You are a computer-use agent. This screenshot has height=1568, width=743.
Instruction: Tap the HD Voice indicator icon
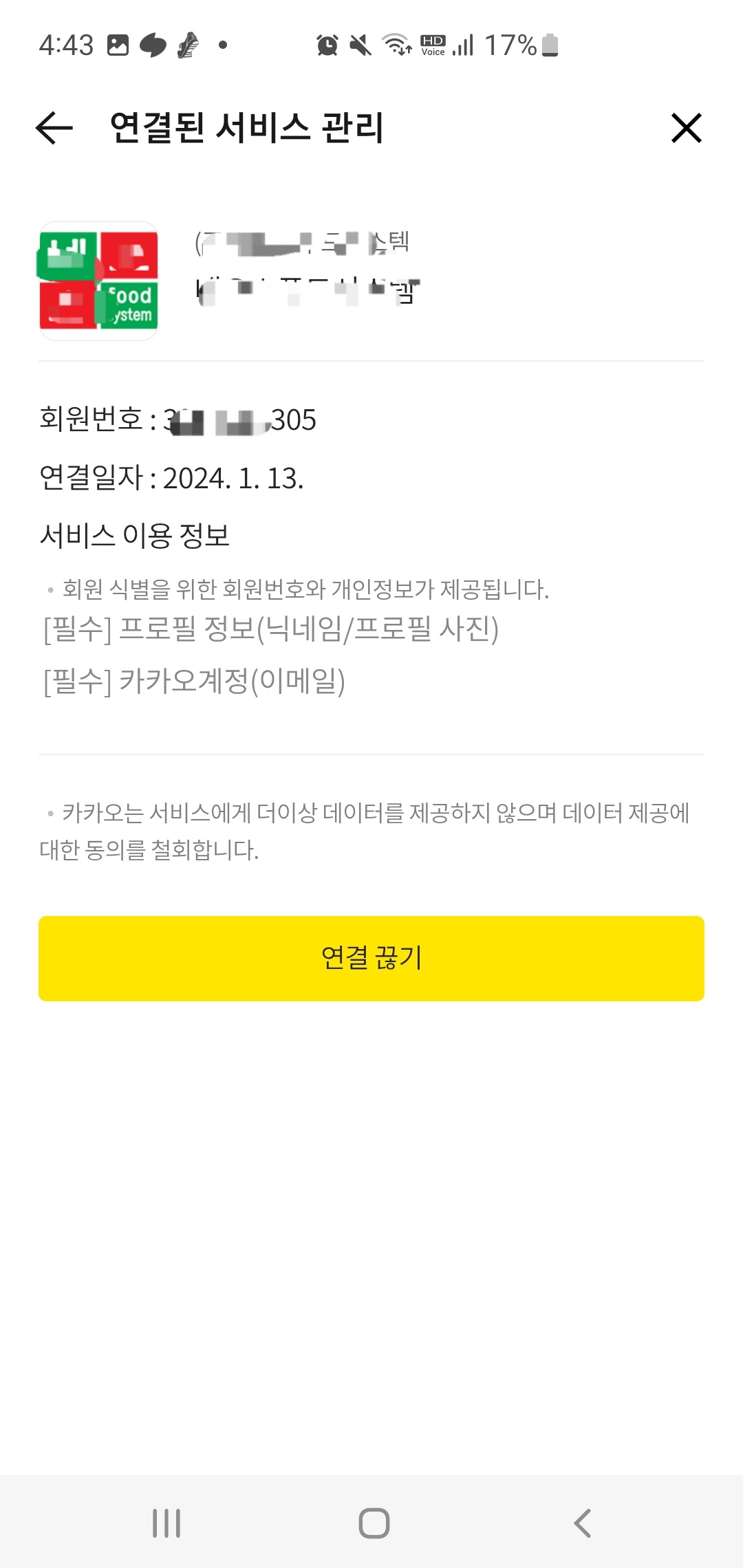(x=432, y=44)
